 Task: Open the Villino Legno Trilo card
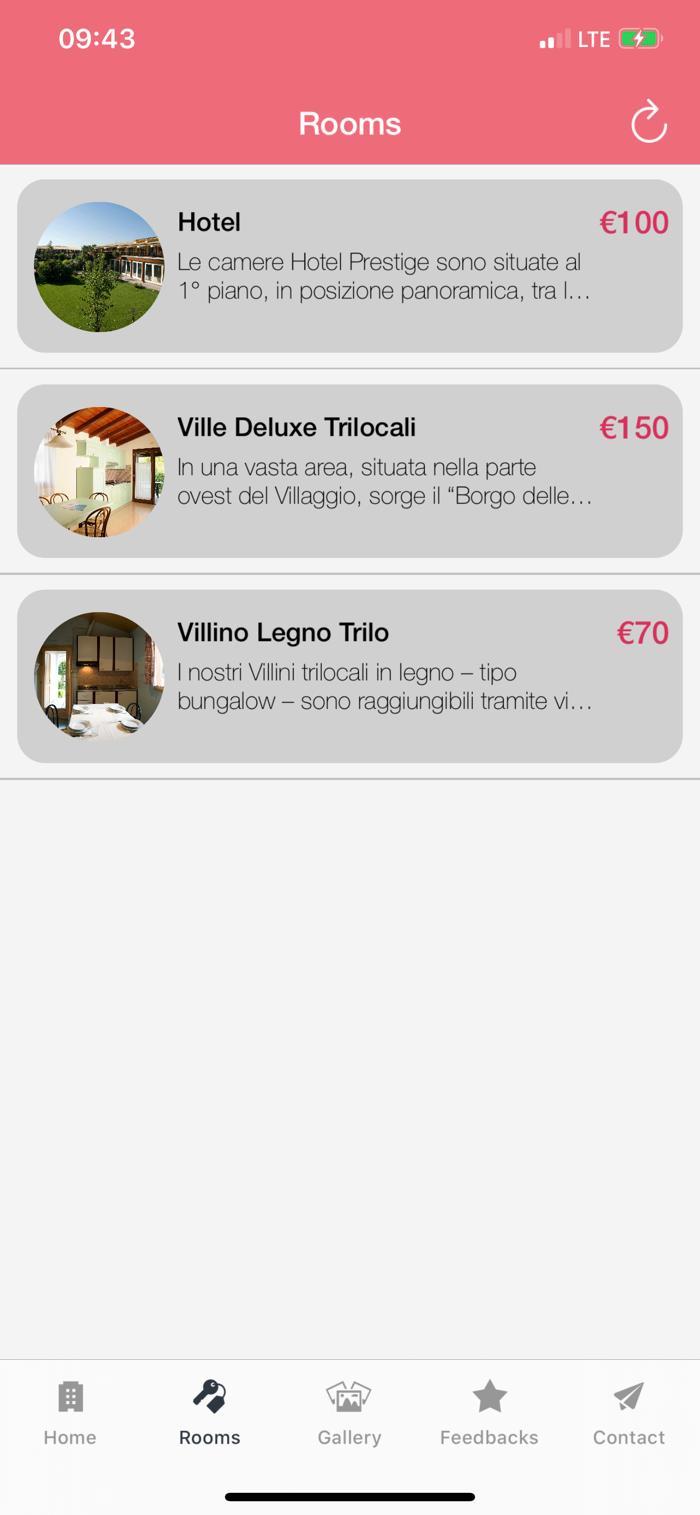pyautogui.click(x=350, y=676)
